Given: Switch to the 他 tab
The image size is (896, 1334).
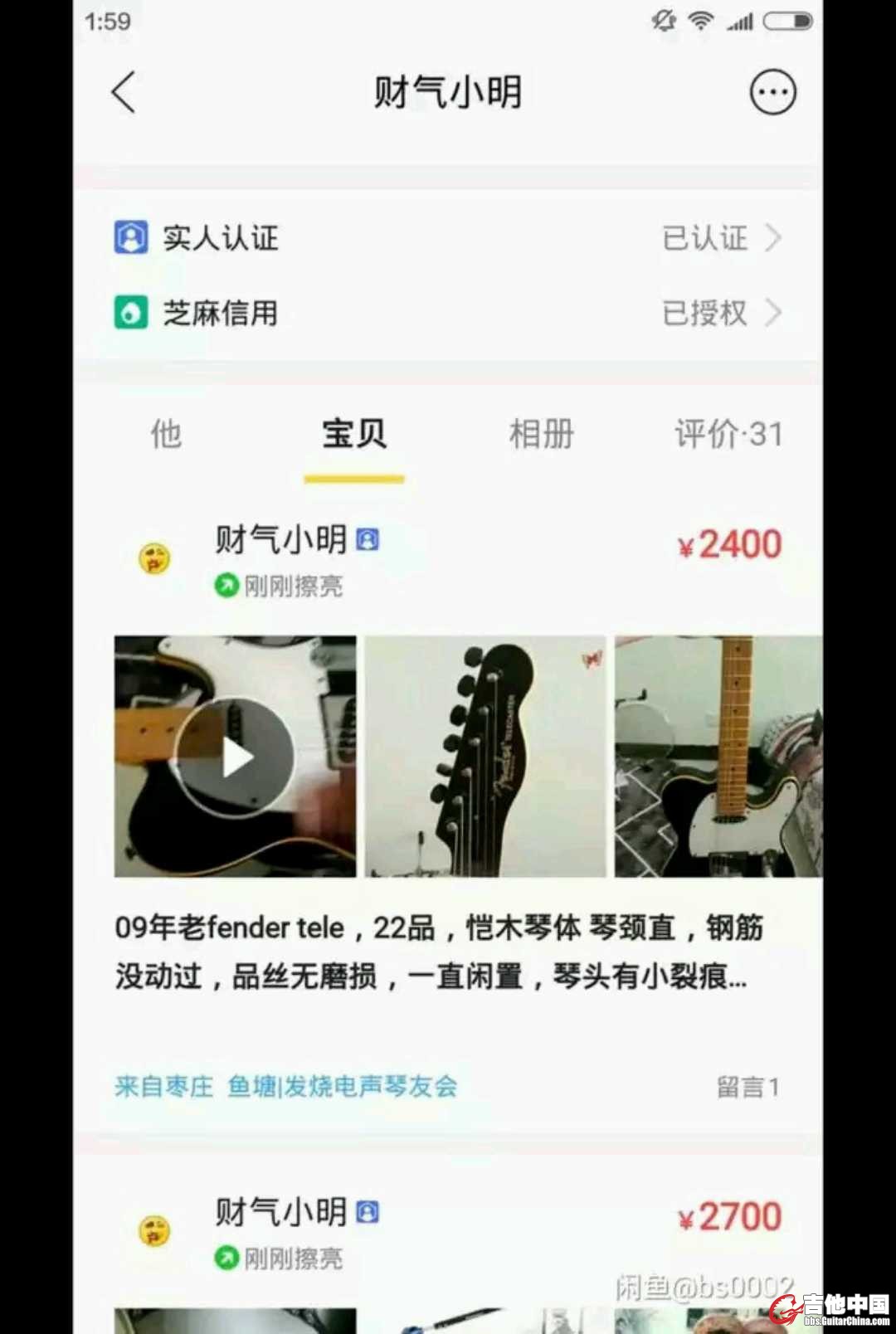Looking at the screenshot, I should (x=166, y=434).
